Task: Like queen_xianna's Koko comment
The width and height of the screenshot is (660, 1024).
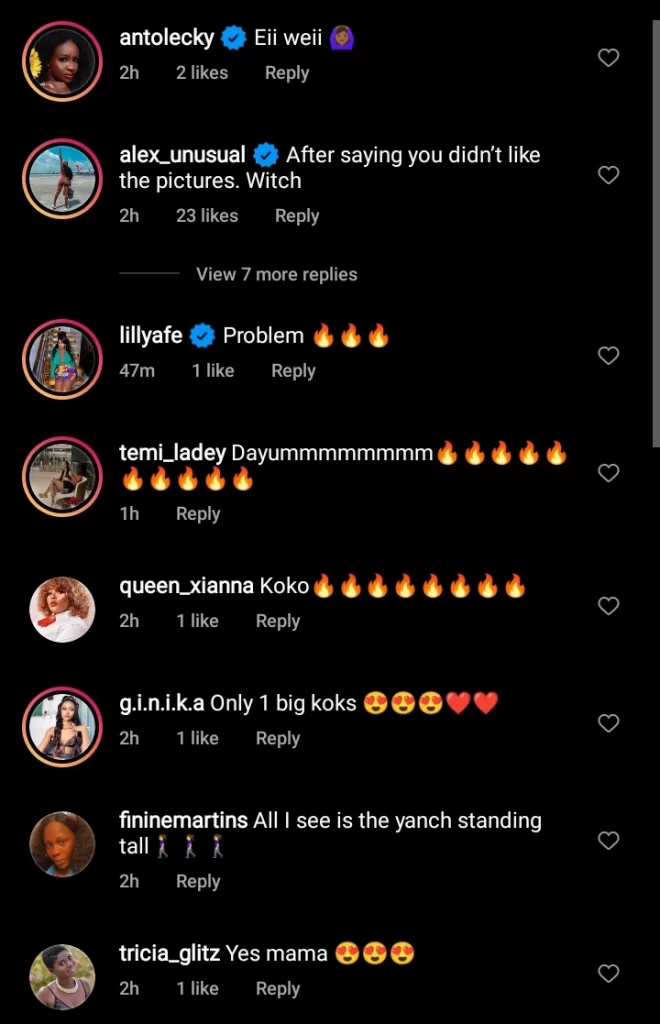Action: 608,605
